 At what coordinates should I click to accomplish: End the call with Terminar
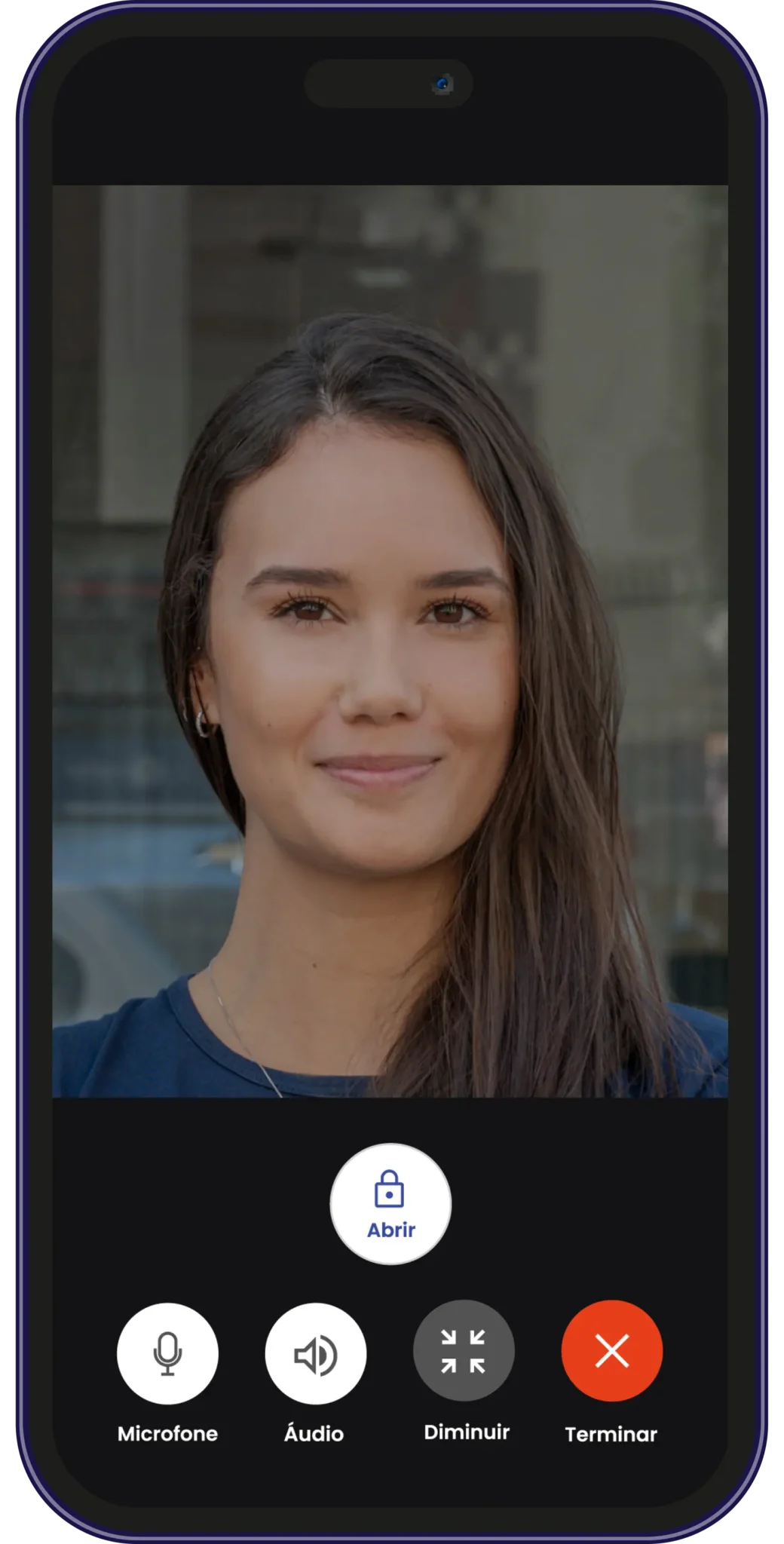tap(611, 1351)
